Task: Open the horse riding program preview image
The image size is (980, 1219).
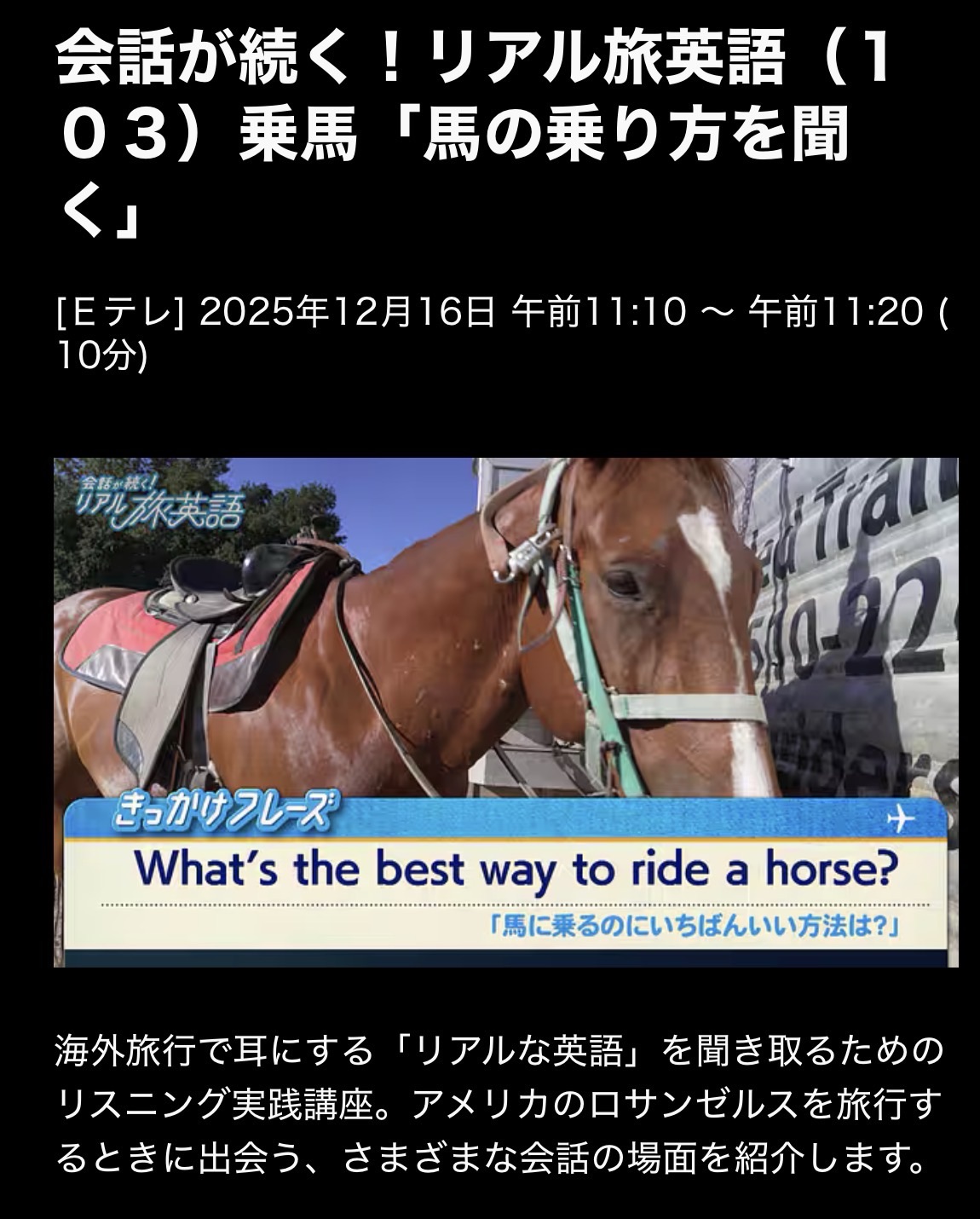Action: [505, 712]
